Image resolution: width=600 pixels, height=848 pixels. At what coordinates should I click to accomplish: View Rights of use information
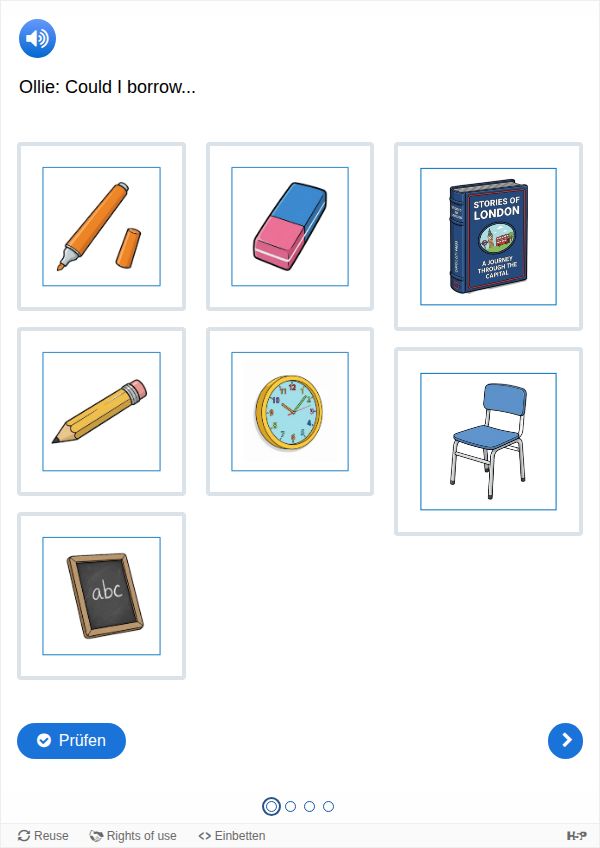coord(133,836)
